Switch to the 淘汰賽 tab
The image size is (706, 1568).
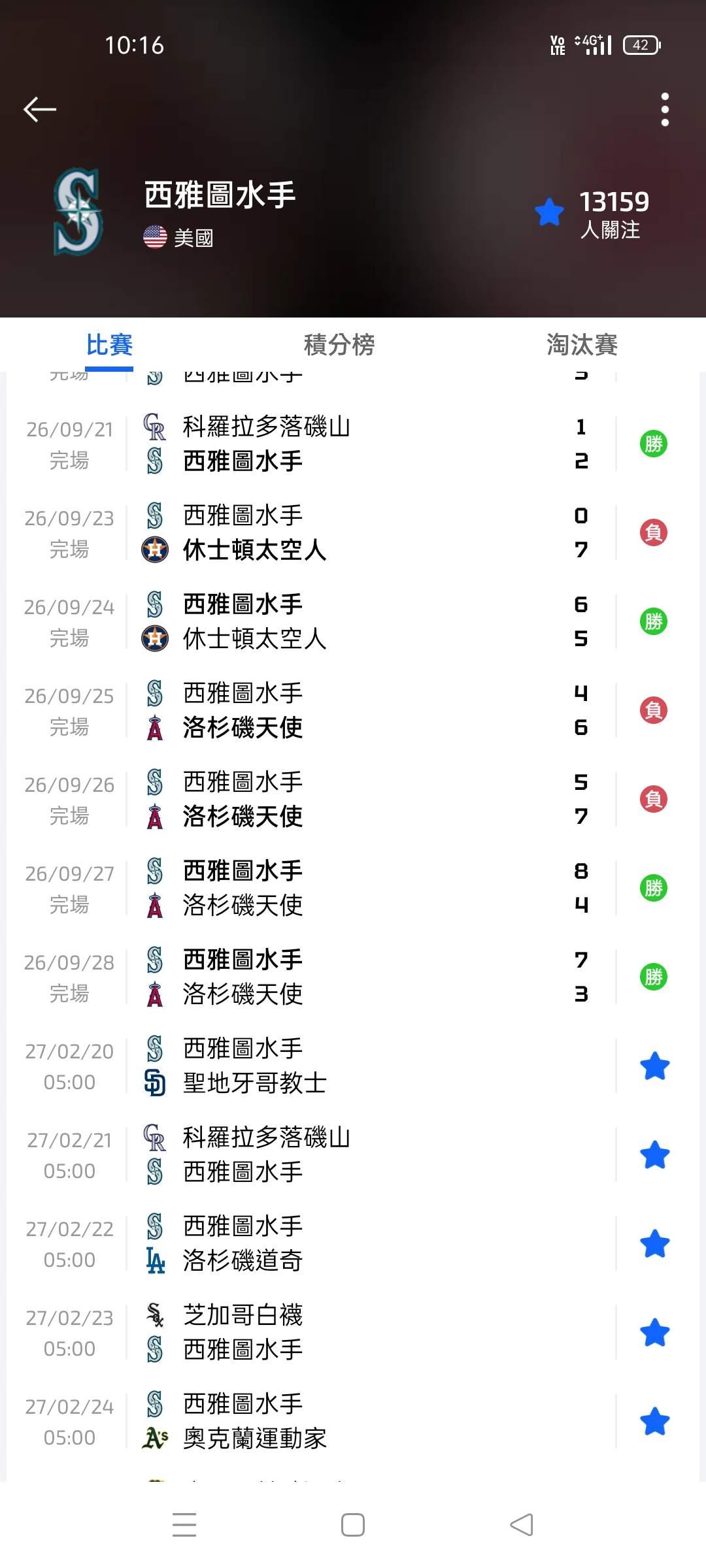582,344
